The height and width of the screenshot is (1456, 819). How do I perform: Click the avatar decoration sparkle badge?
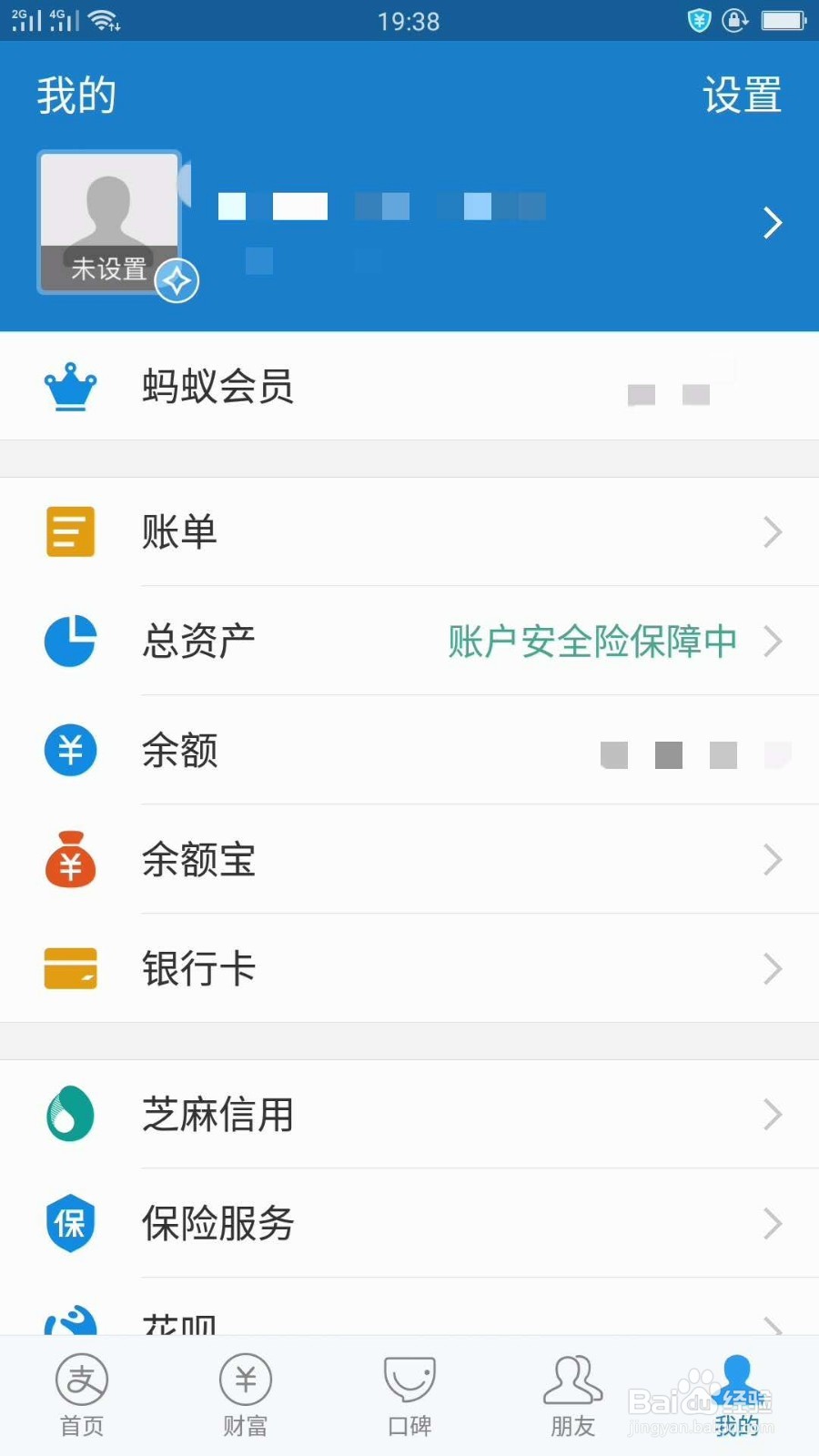click(177, 280)
